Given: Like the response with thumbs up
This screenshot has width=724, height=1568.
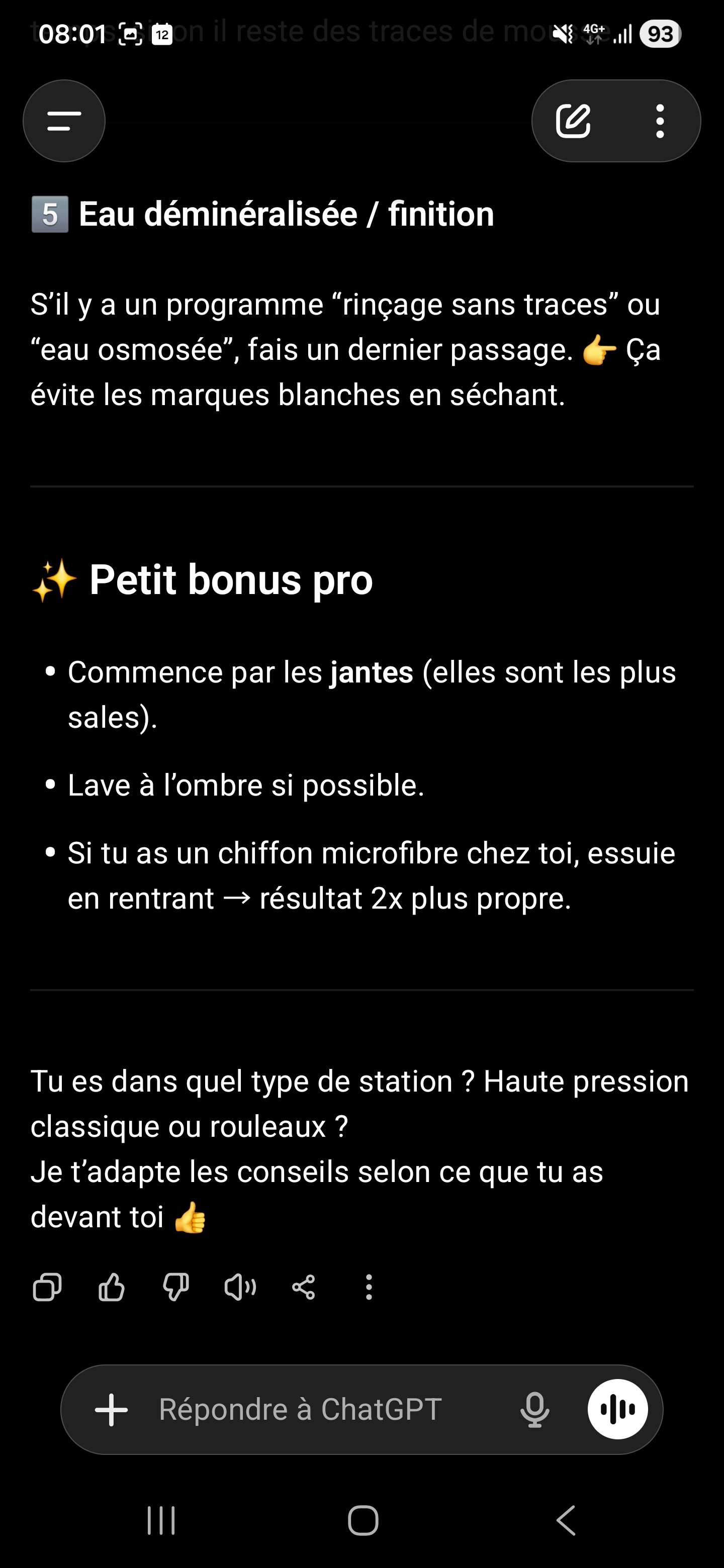Looking at the screenshot, I should click(x=112, y=1288).
